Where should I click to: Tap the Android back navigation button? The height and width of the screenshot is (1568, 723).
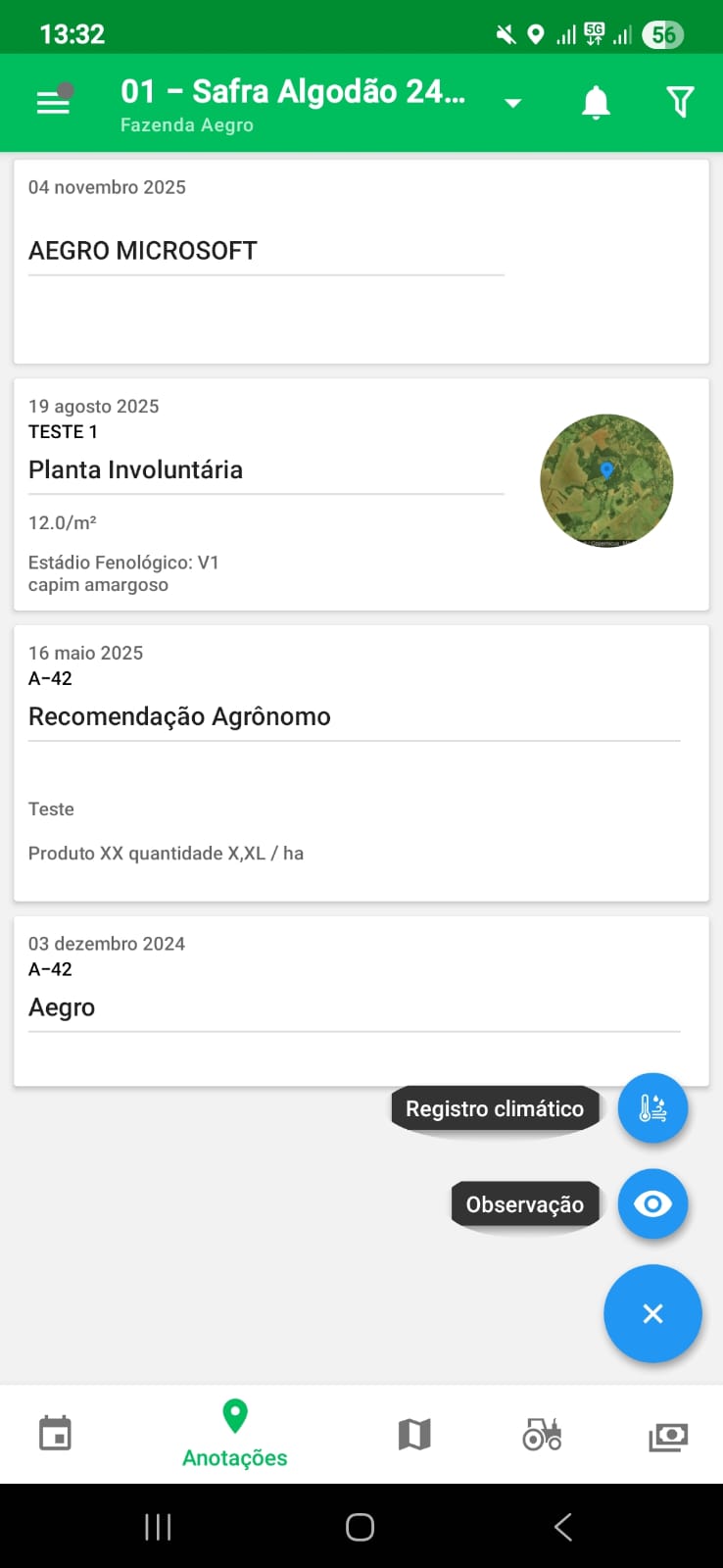(x=562, y=1526)
